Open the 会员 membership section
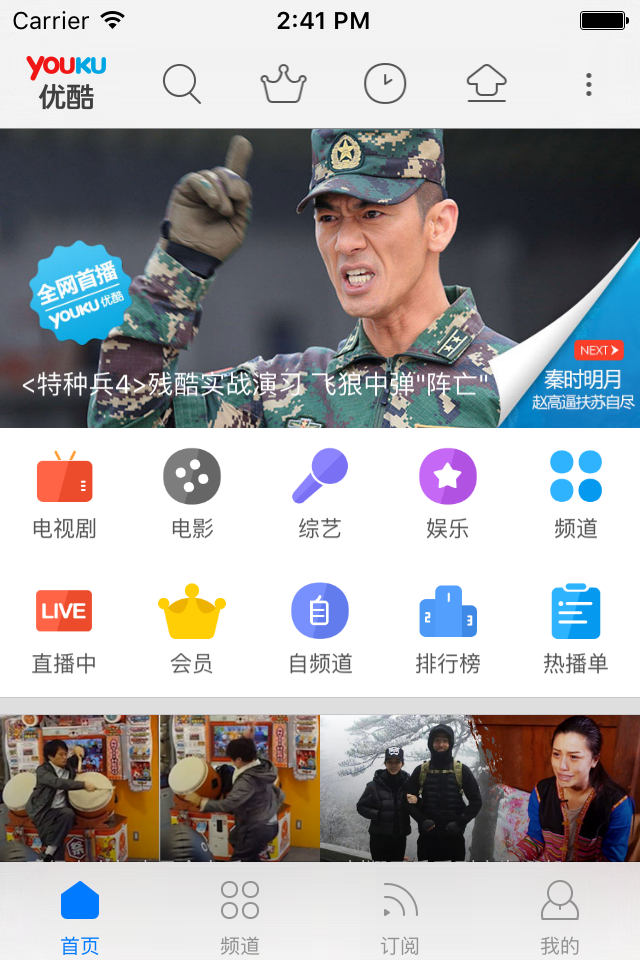Image resolution: width=640 pixels, height=960 pixels. point(192,629)
